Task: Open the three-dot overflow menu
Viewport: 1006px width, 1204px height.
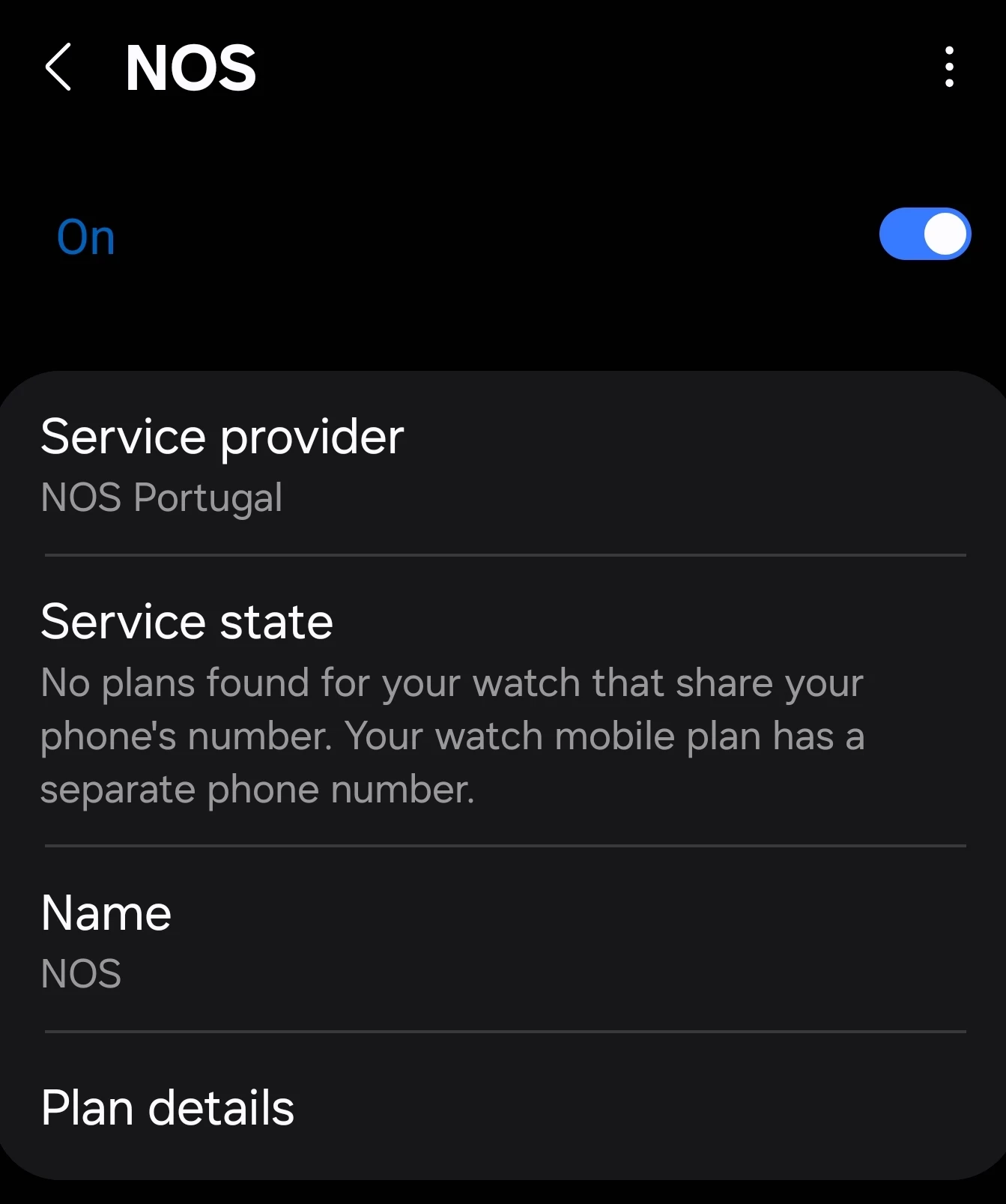Action: pos(948,67)
